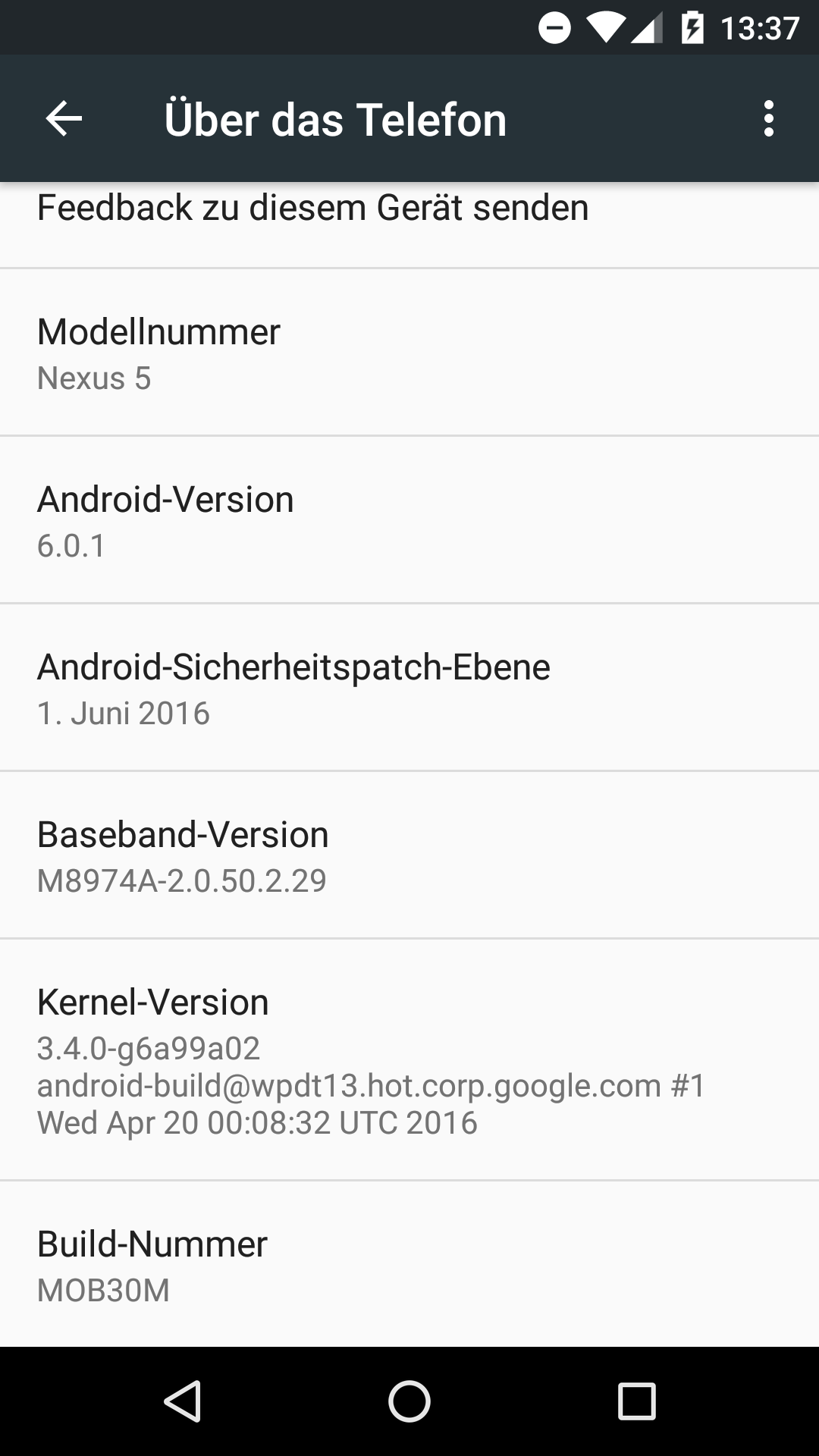Screen dimensions: 819x1456
Task: Go to the home screen
Action: point(409,1401)
